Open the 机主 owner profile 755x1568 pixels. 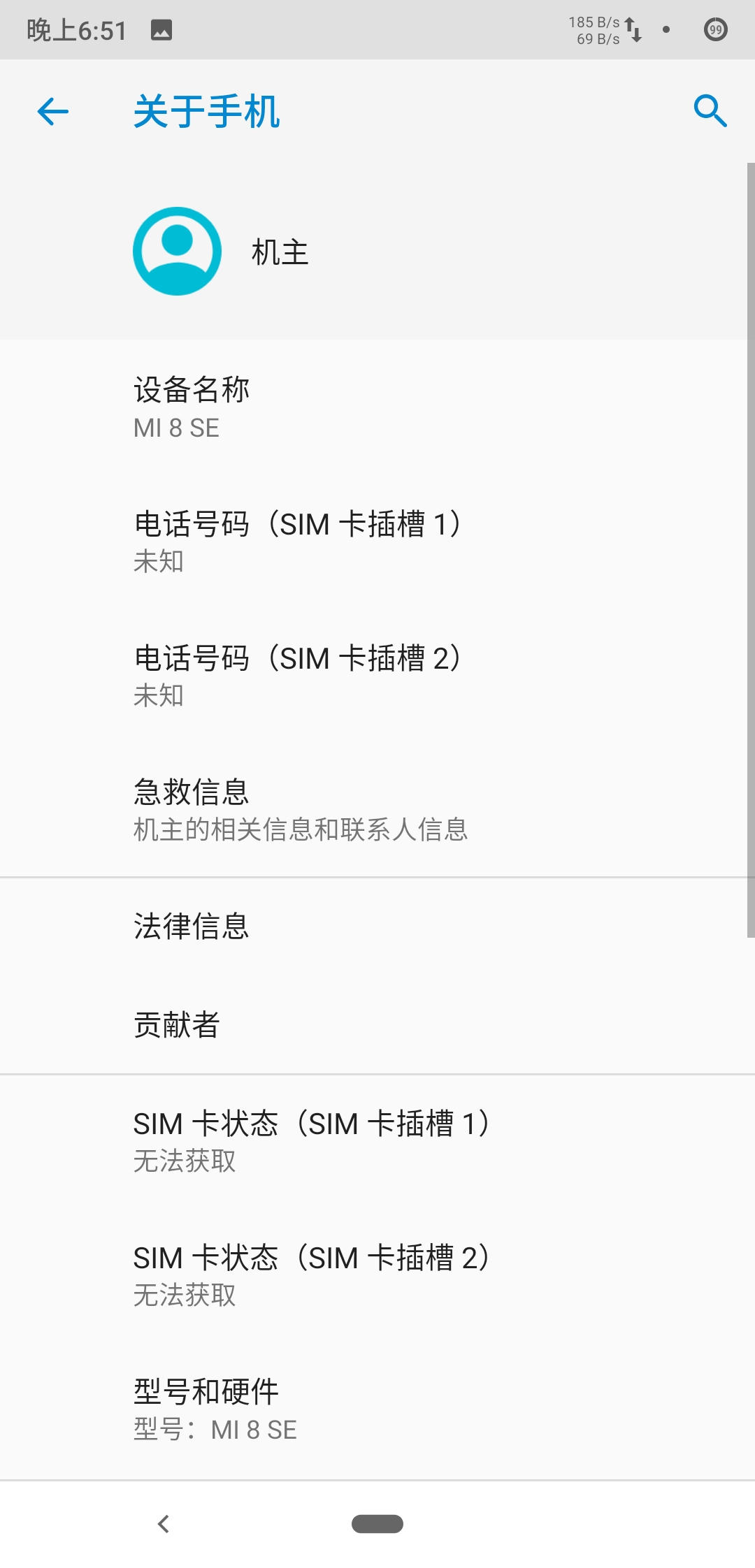click(x=280, y=252)
